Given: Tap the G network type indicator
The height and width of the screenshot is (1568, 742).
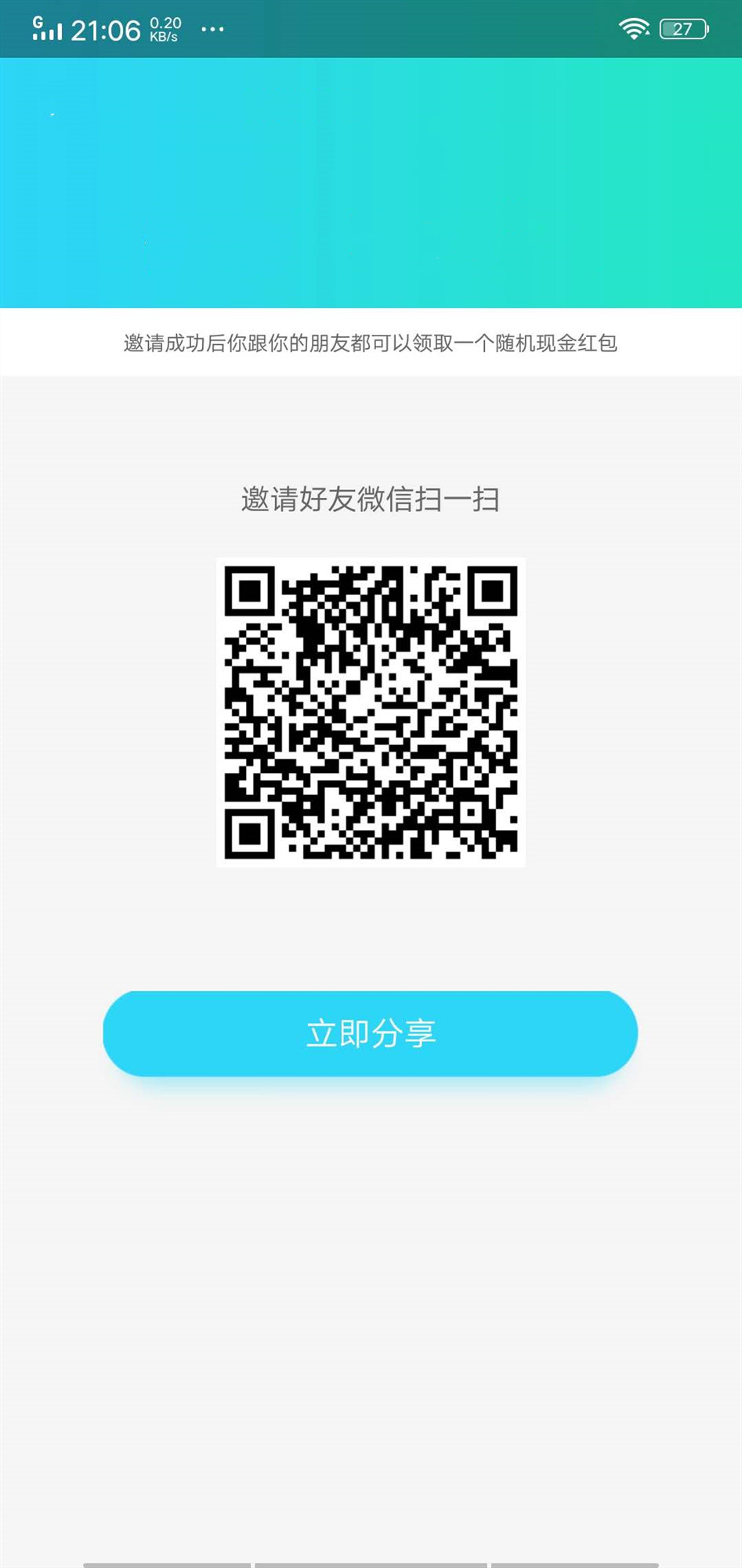Looking at the screenshot, I should click(36, 20).
